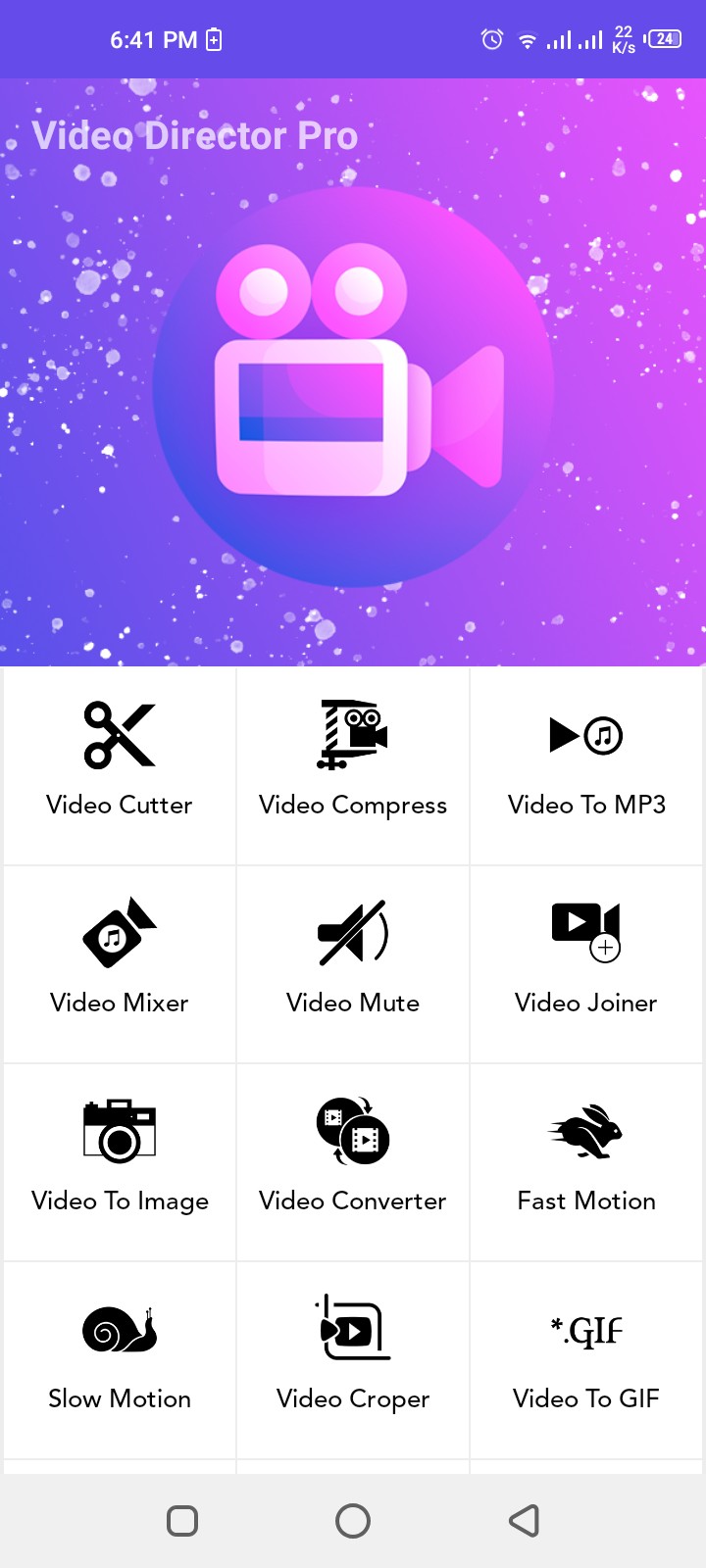Open the Slow Motion tool
The width and height of the screenshot is (706, 1568).
coord(120,1359)
